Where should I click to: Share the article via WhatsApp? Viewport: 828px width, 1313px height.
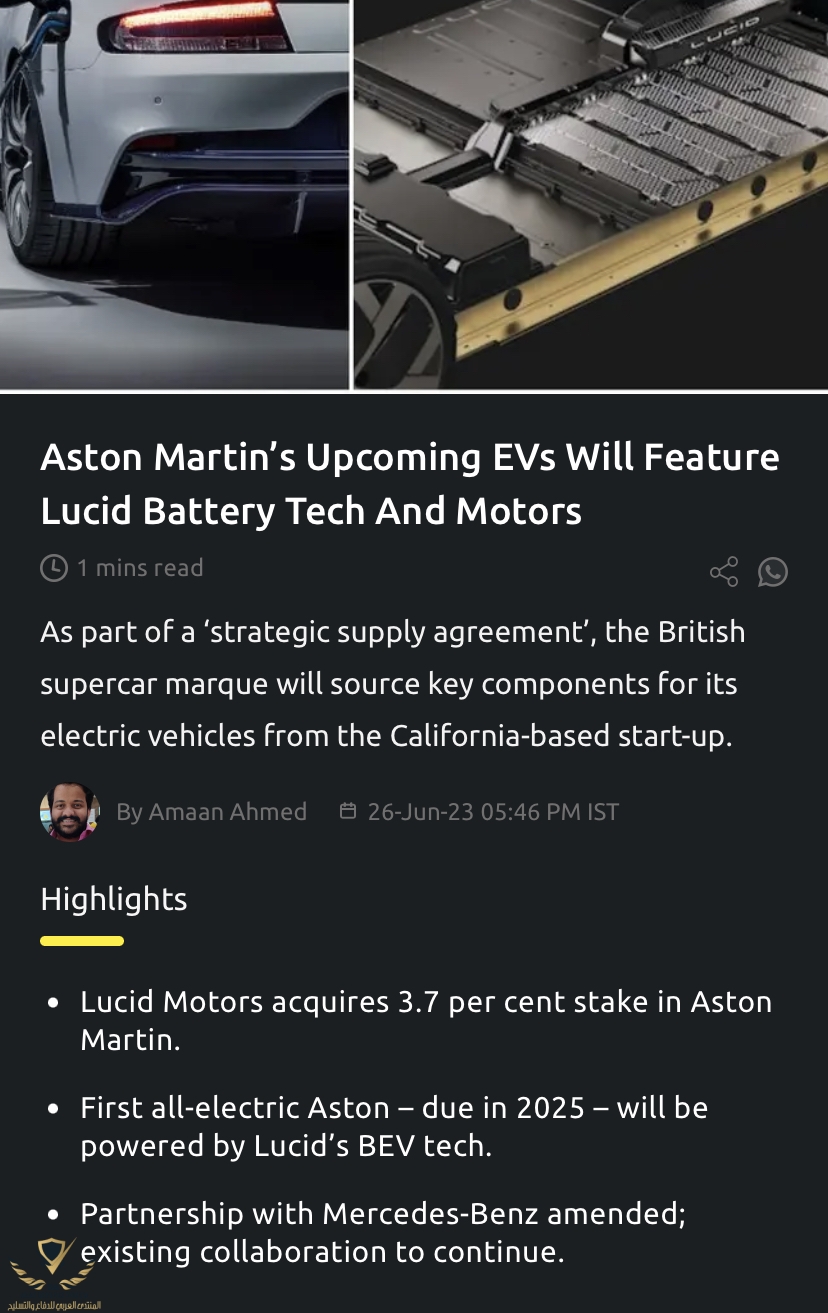(773, 572)
